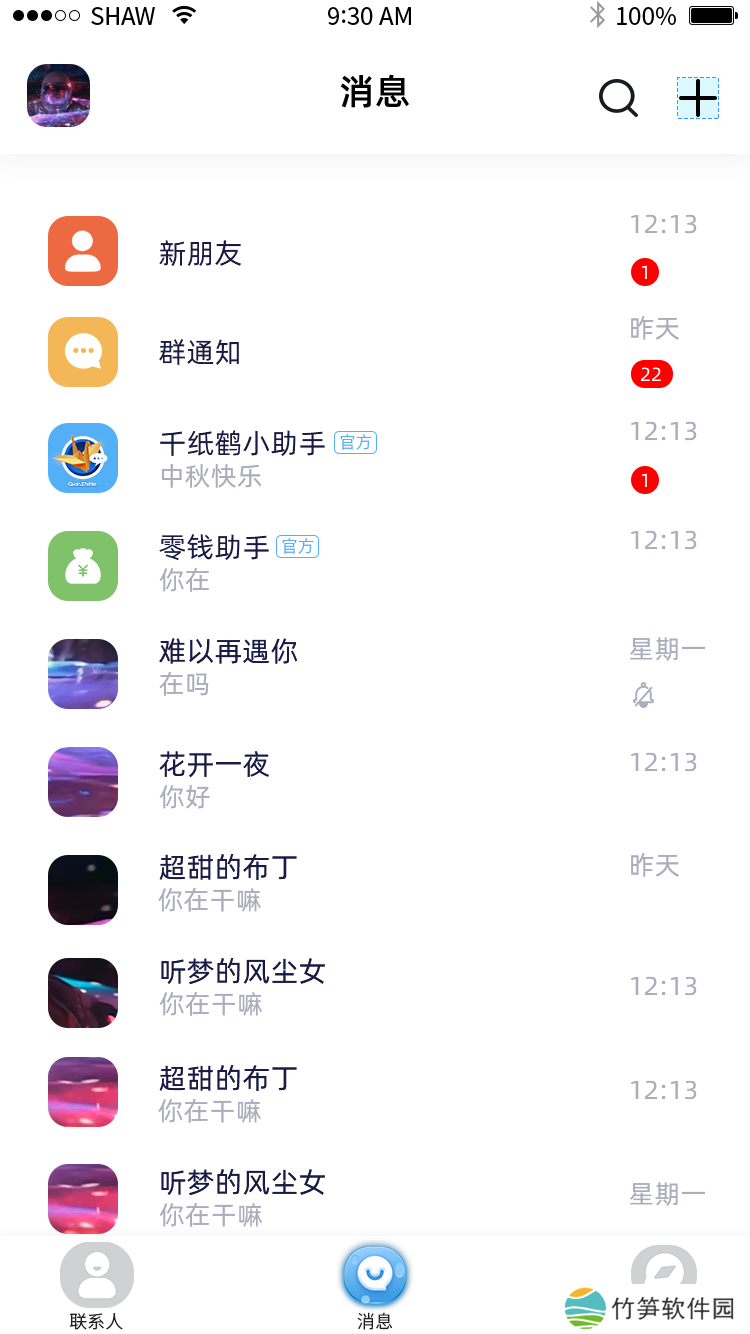This screenshot has height=1334, width=750.
Task: Open the profile avatar in the header
Action: tap(58, 96)
